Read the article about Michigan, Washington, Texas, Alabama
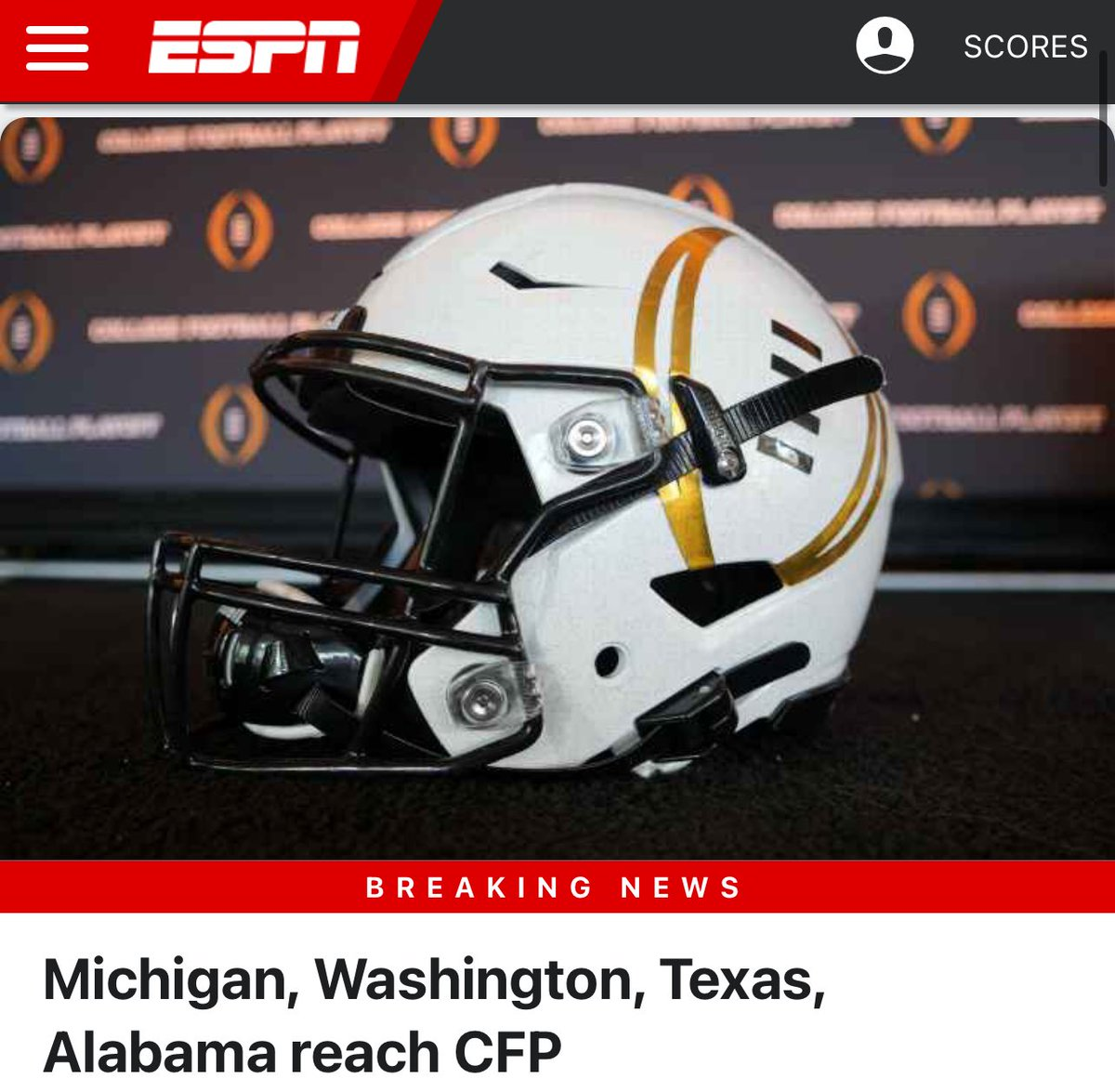 click(x=433, y=1015)
